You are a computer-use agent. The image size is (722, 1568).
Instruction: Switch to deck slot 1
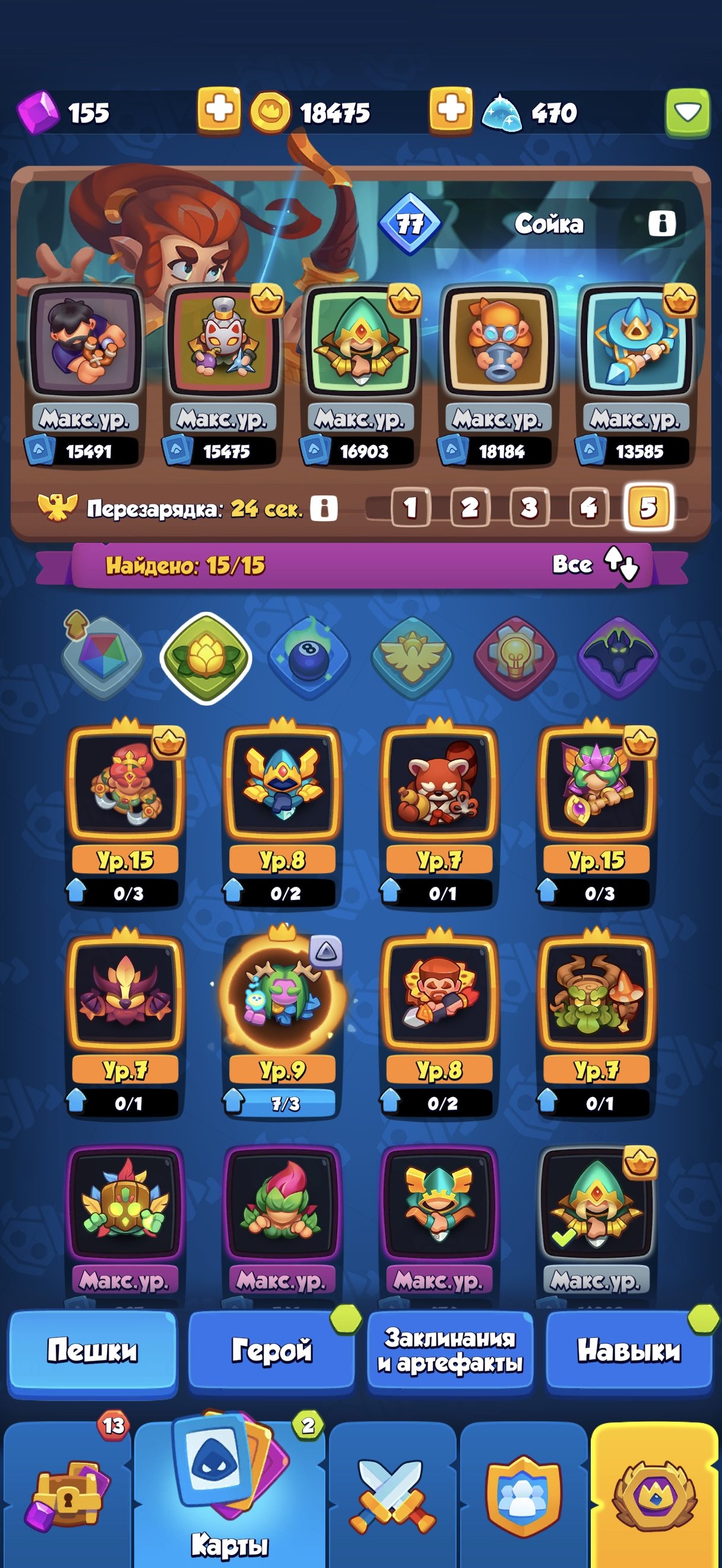[410, 507]
